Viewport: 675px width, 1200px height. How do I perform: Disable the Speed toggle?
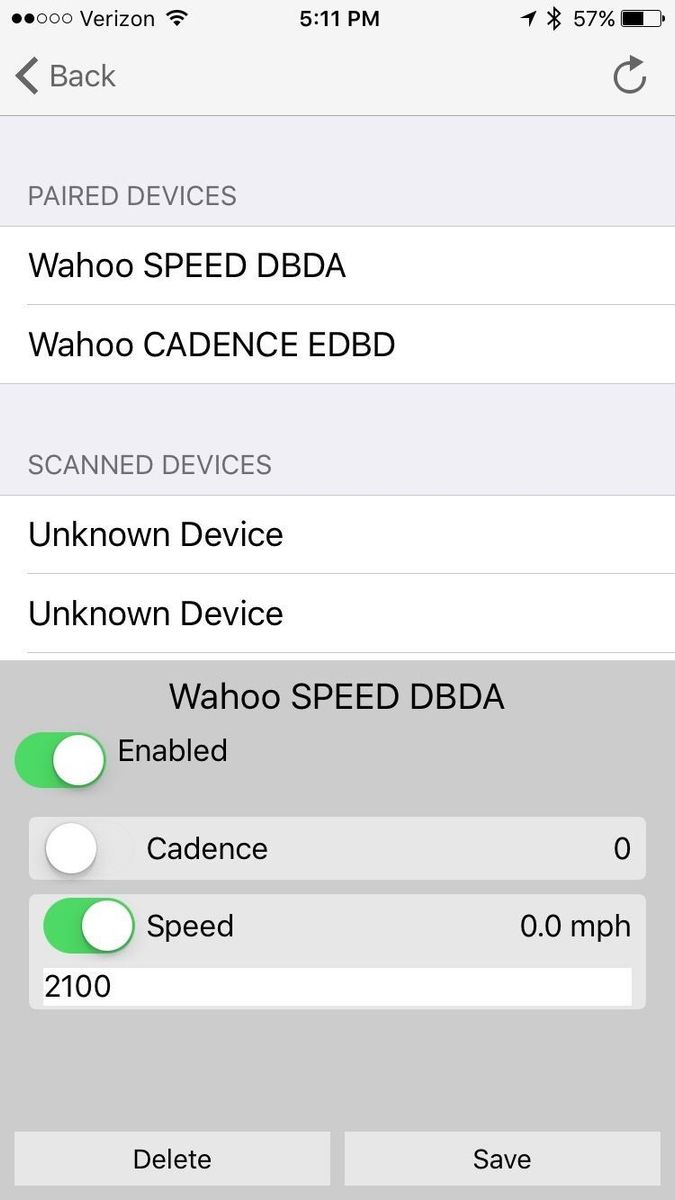click(89, 926)
